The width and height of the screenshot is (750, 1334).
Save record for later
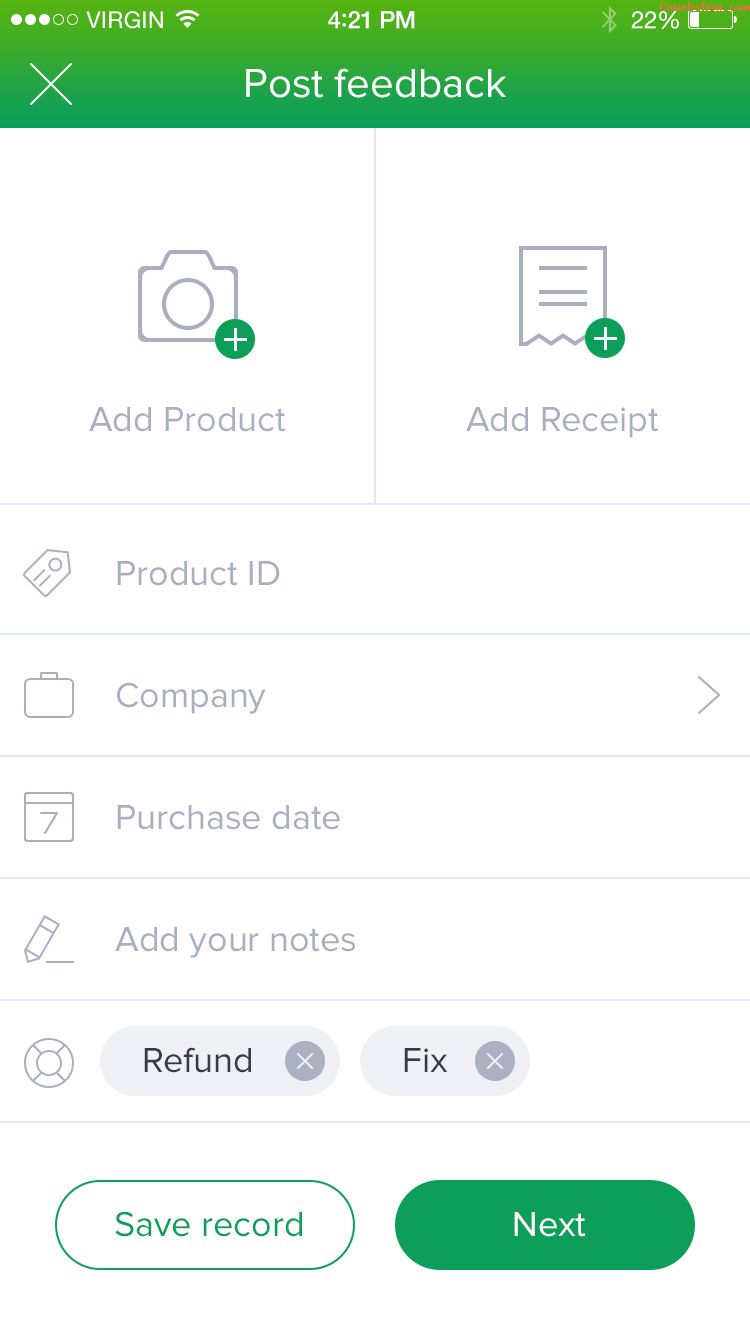(205, 1225)
